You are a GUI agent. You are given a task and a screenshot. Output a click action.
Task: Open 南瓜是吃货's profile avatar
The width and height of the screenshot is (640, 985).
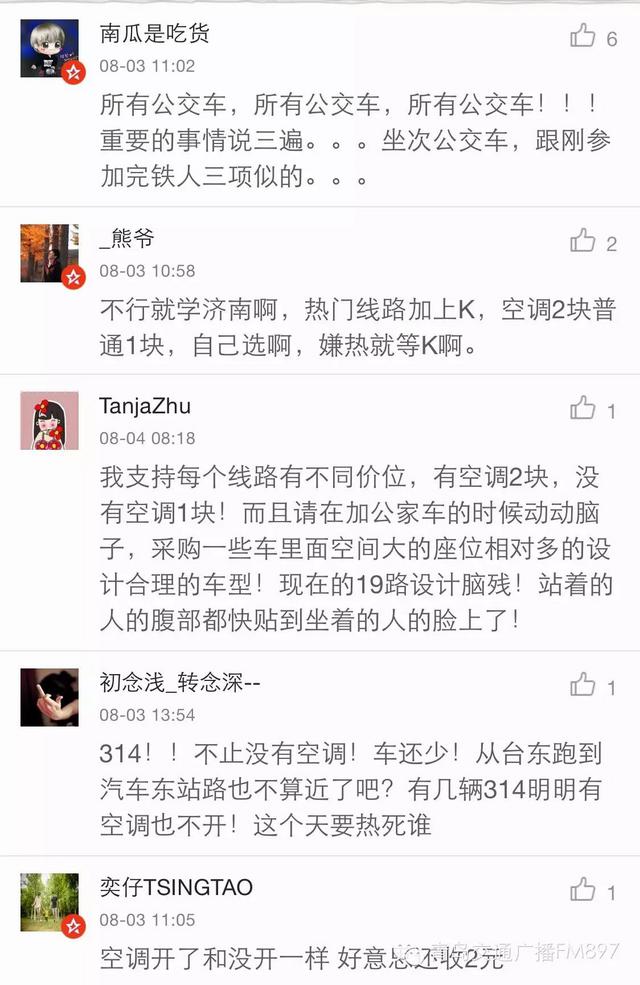[49, 48]
